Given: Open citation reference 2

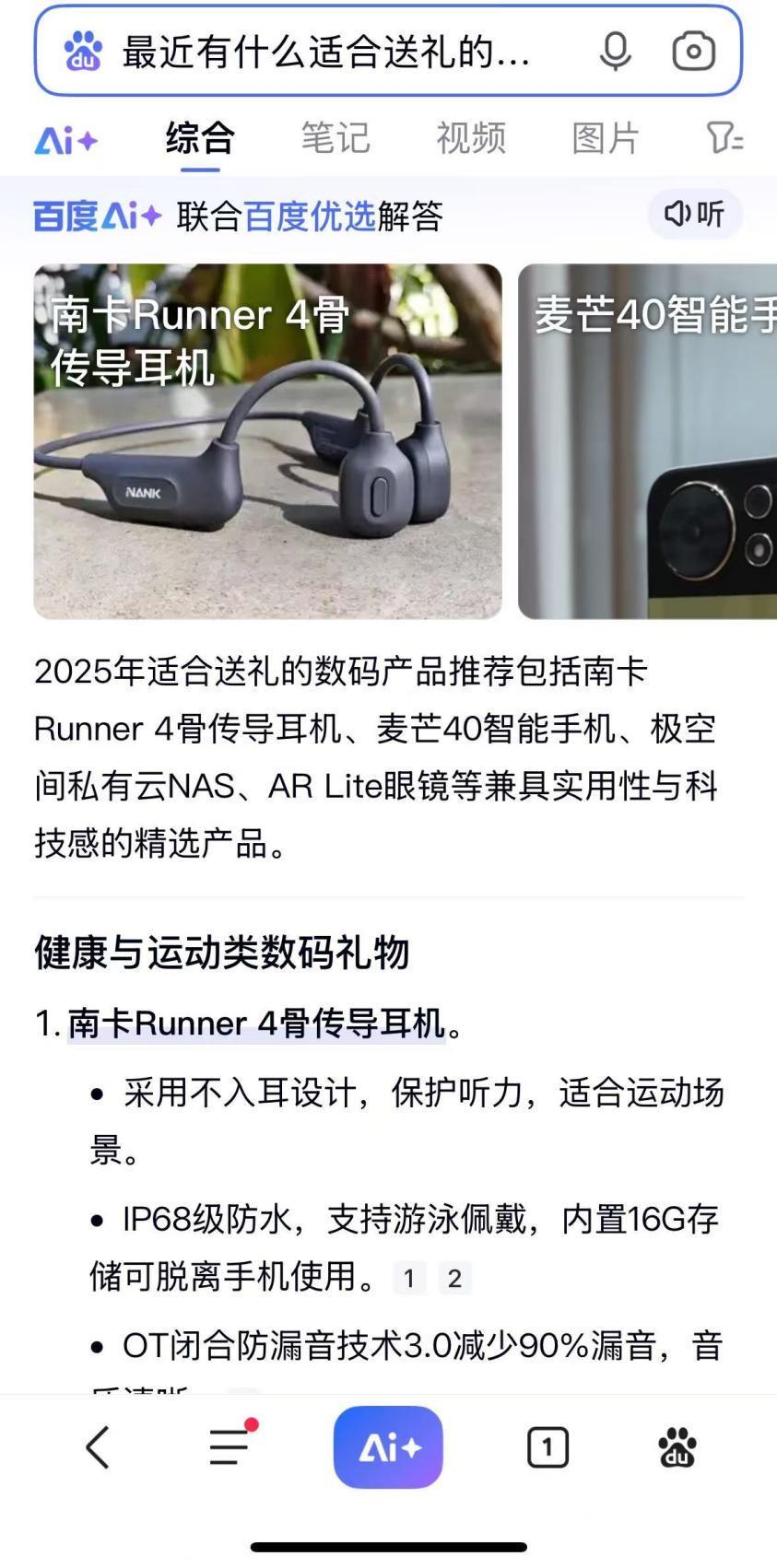Looking at the screenshot, I should pyautogui.click(x=454, y=1279).
